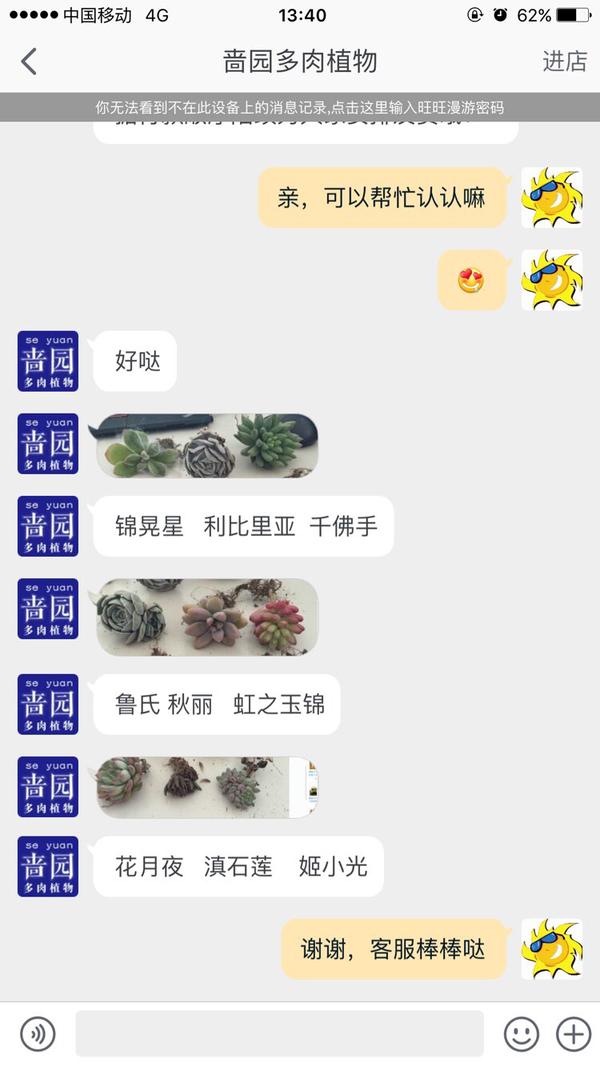600x1066 pixels.
Task: Go back from the chat
Action: point(29,61)
